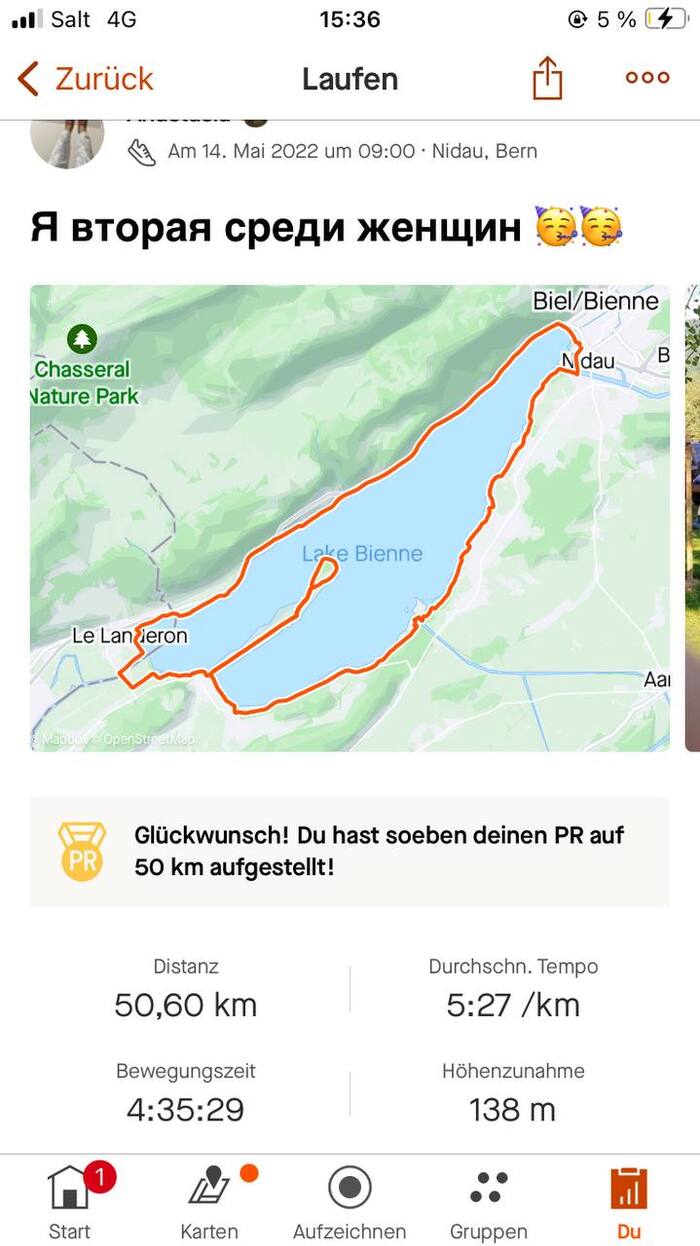Share this run activity
This screenshot has height=1246, width=700.
pos(547,78)
